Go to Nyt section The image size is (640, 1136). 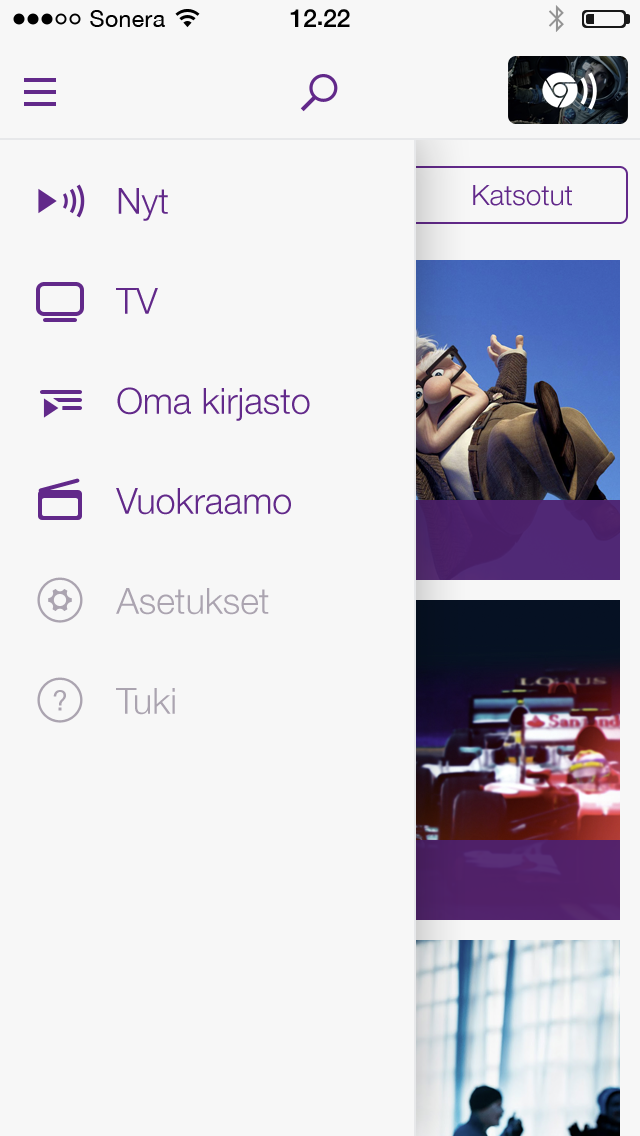207,201
